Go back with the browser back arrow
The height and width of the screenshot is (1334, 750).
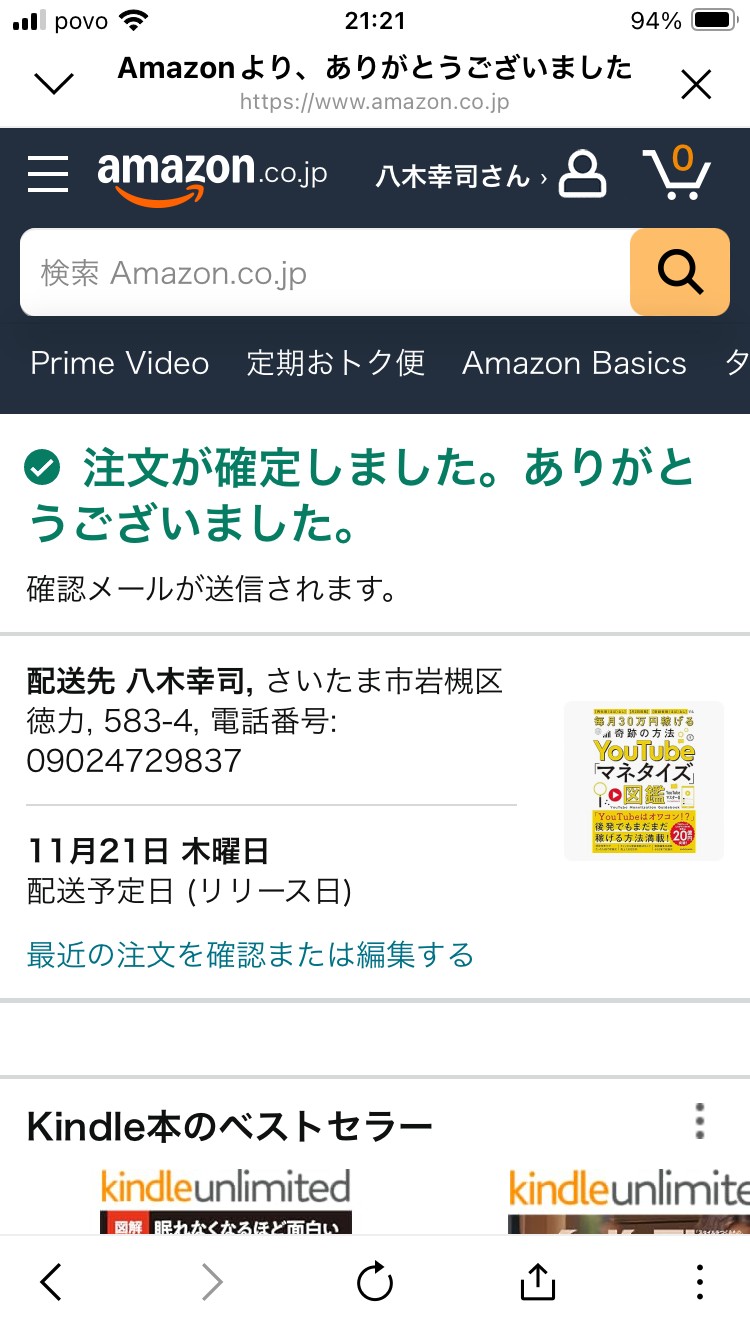pos(51,1282)
